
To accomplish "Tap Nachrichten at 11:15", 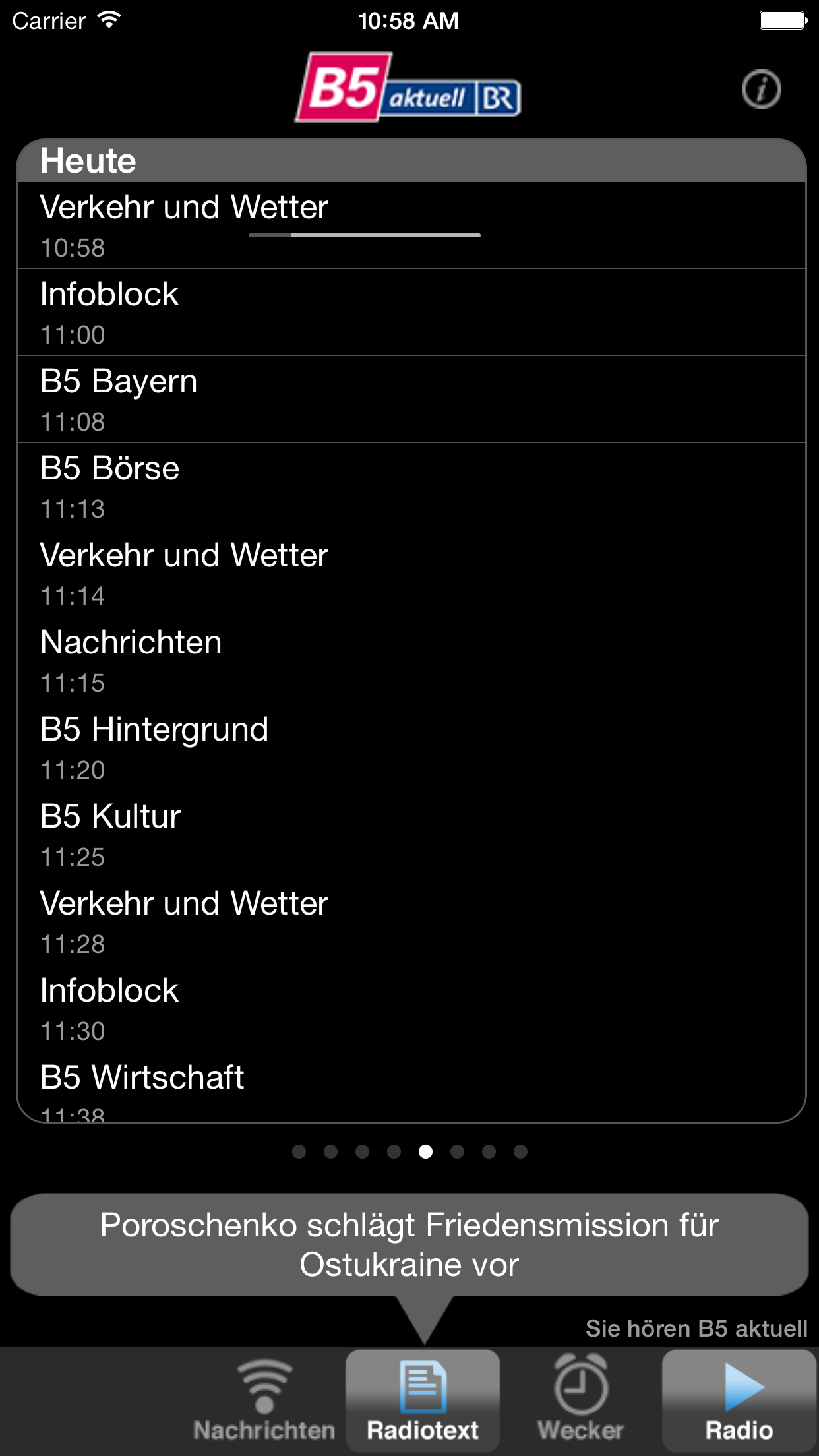I will 411,661.
